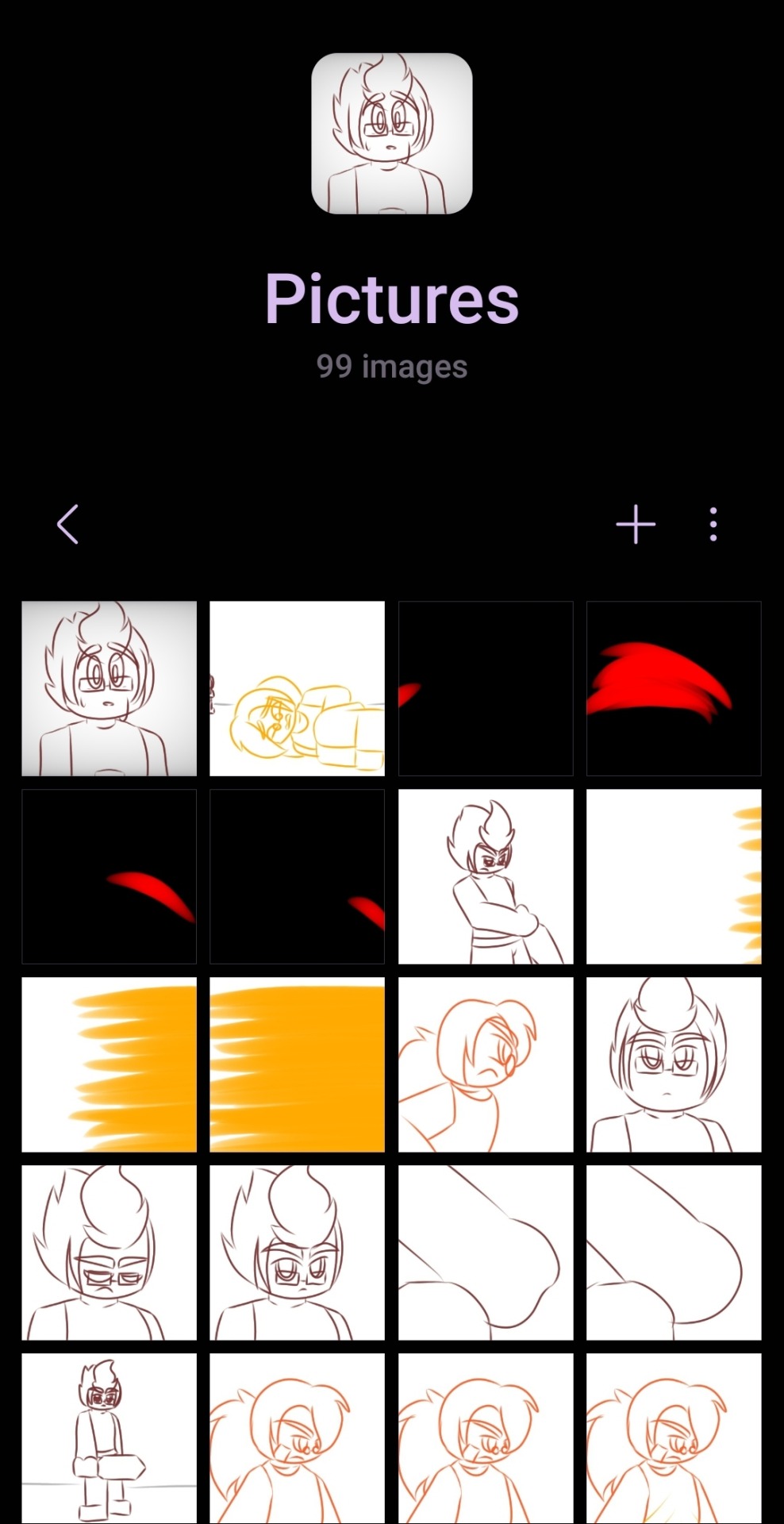View the sketch of character with closed eyes
Image resolution: width=784 pixels, height=1524 pixels.
109,1253
